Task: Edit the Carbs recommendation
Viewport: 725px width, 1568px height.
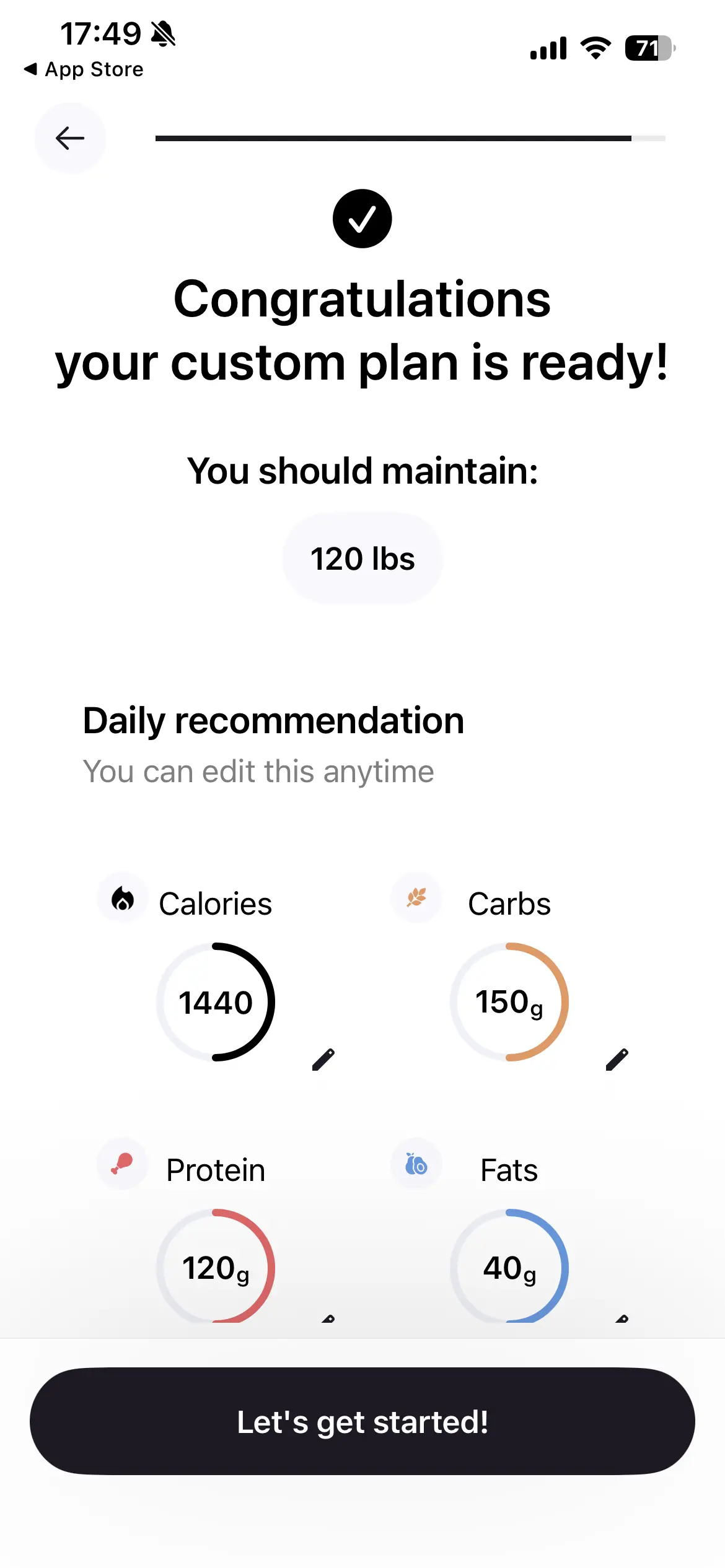Action: tap(617, 1059)
